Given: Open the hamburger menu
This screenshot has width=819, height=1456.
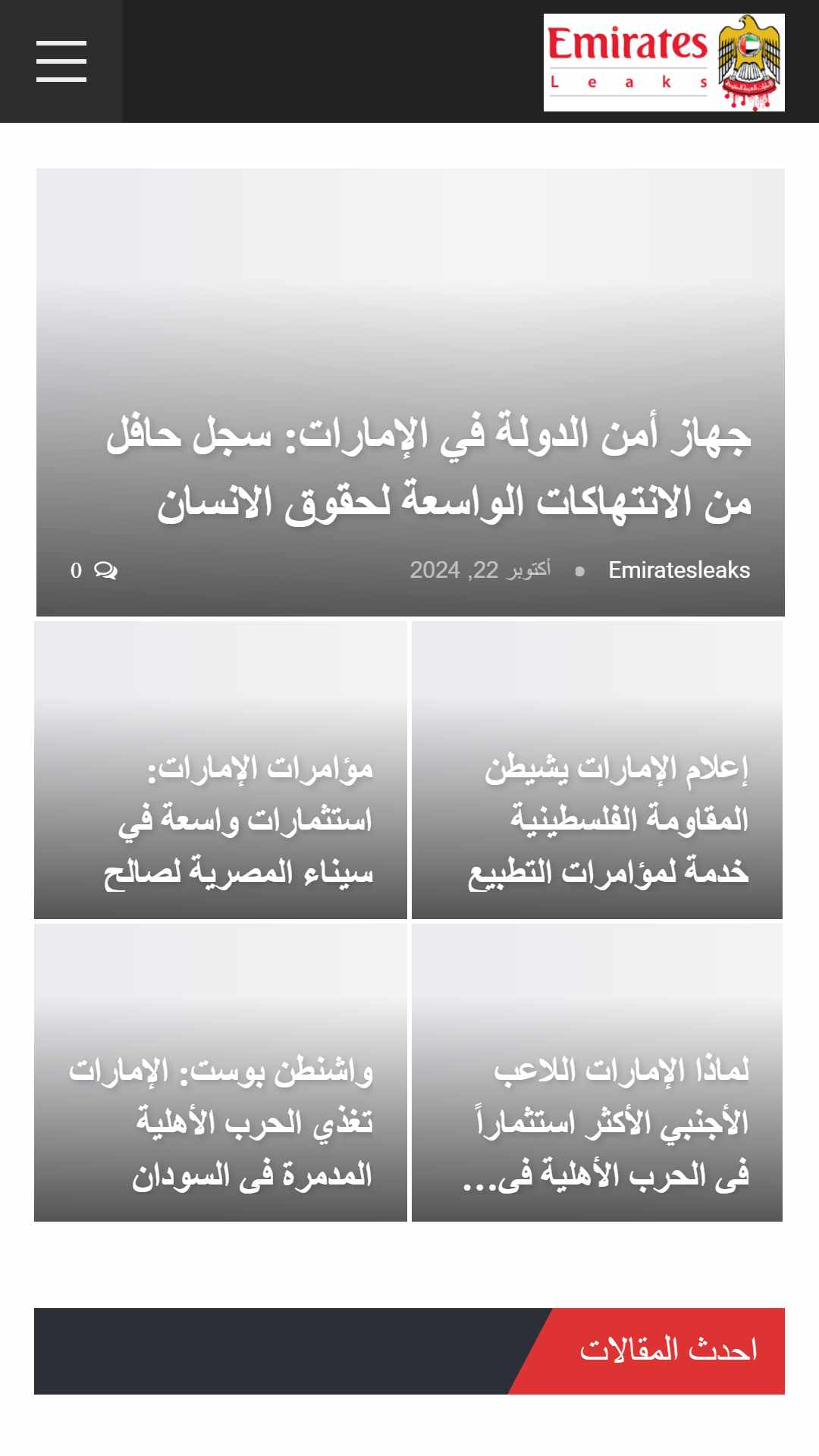Looking at the screenshot, I should [x=61, y=61].
